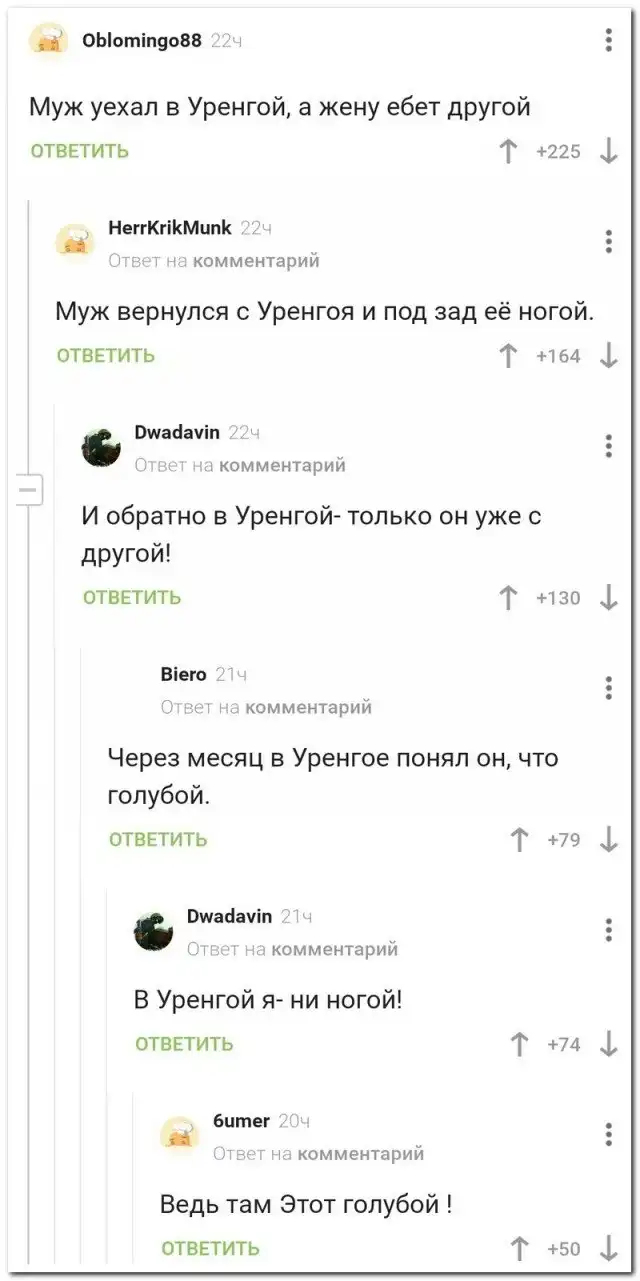
Task: Open Biero's user profile
Action: coord(183,675)
